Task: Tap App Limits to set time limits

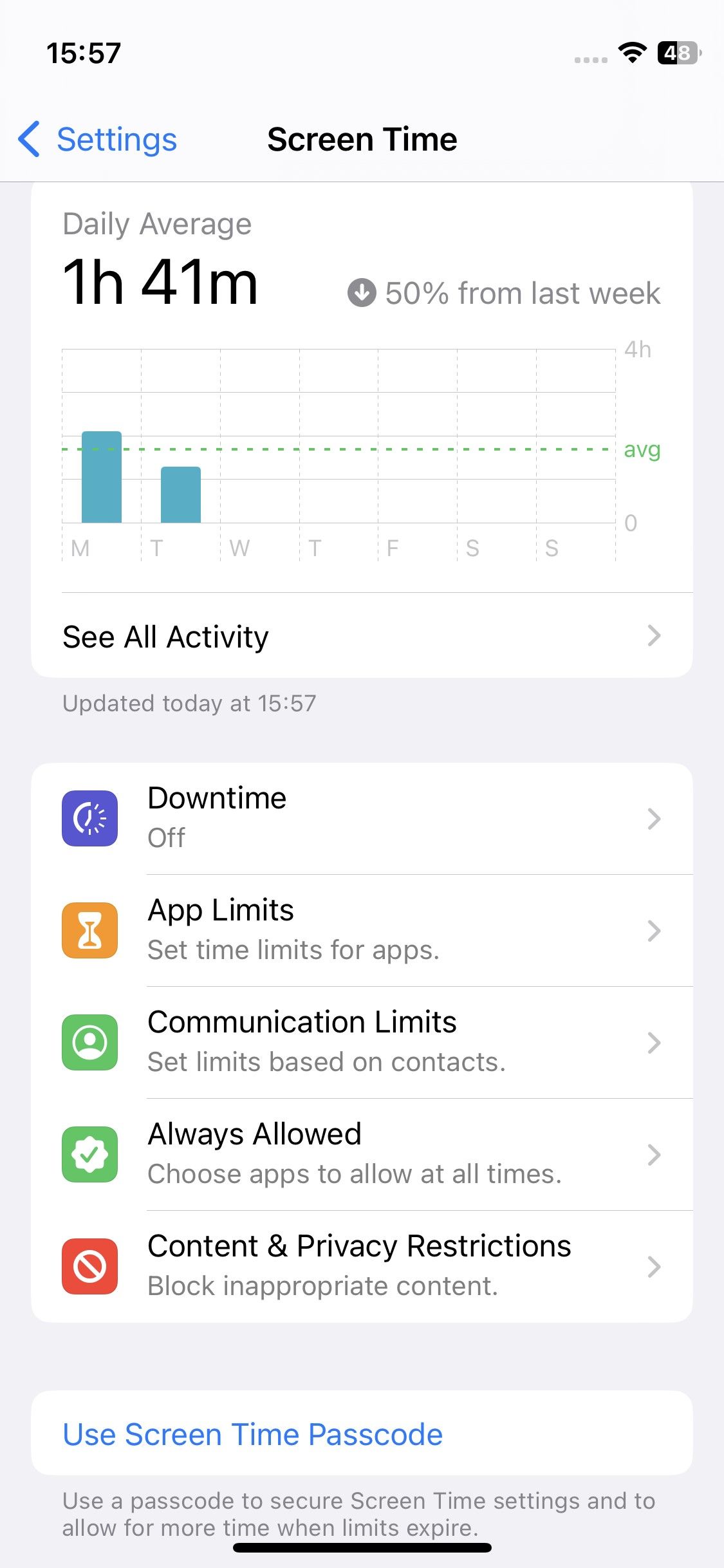Action: coord(362,931)
